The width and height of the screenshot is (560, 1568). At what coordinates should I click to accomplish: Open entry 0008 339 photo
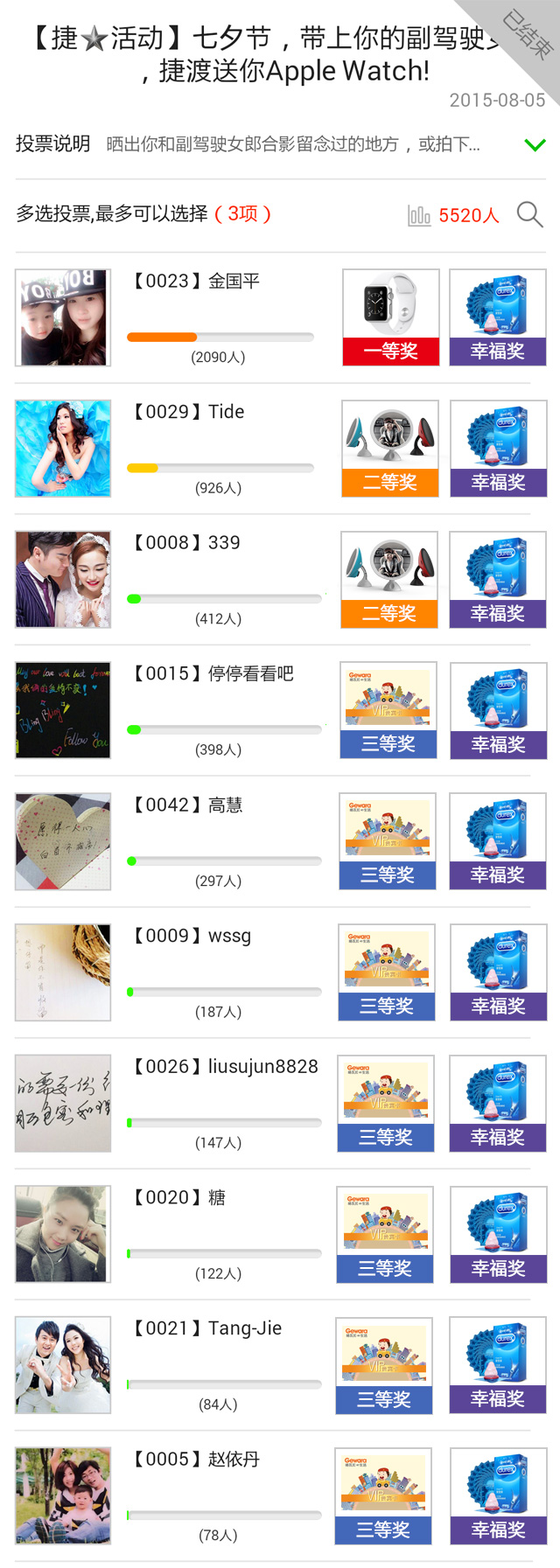(x=63, y=579)
